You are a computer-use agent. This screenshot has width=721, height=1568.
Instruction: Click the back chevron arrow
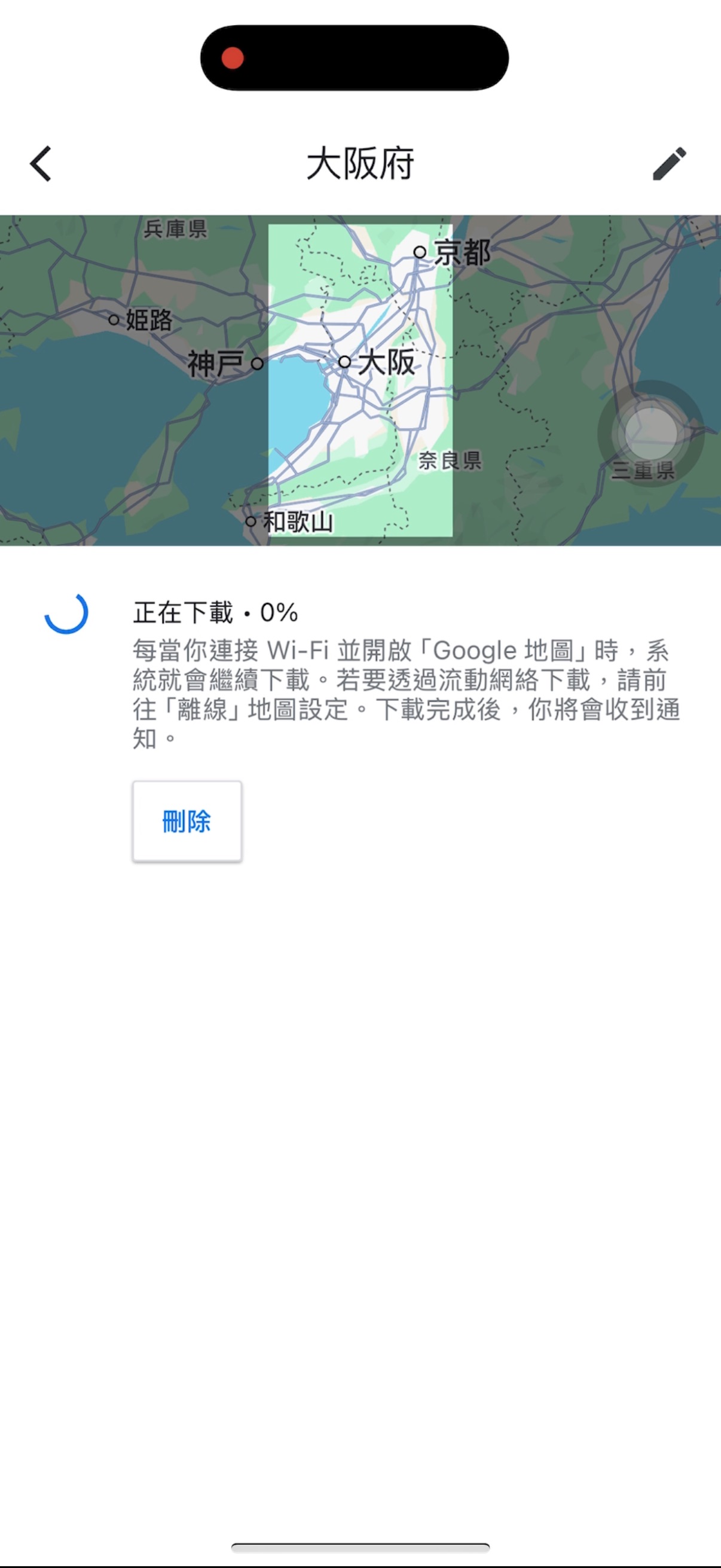tap(40, 163)
